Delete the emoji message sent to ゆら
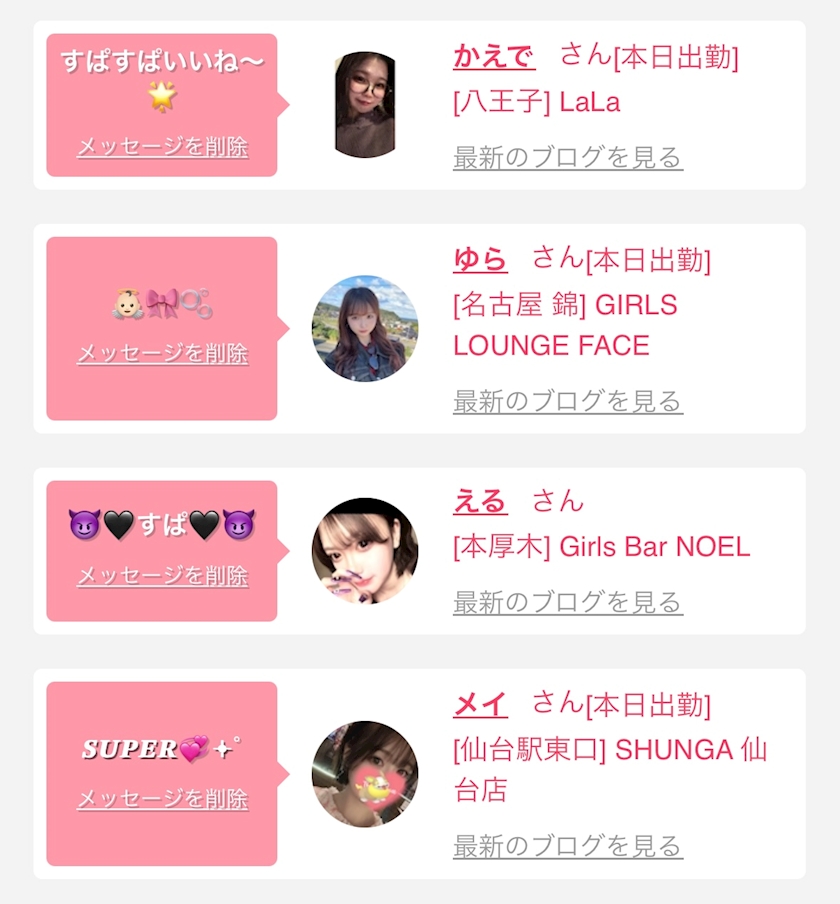 tap(163, 353)
